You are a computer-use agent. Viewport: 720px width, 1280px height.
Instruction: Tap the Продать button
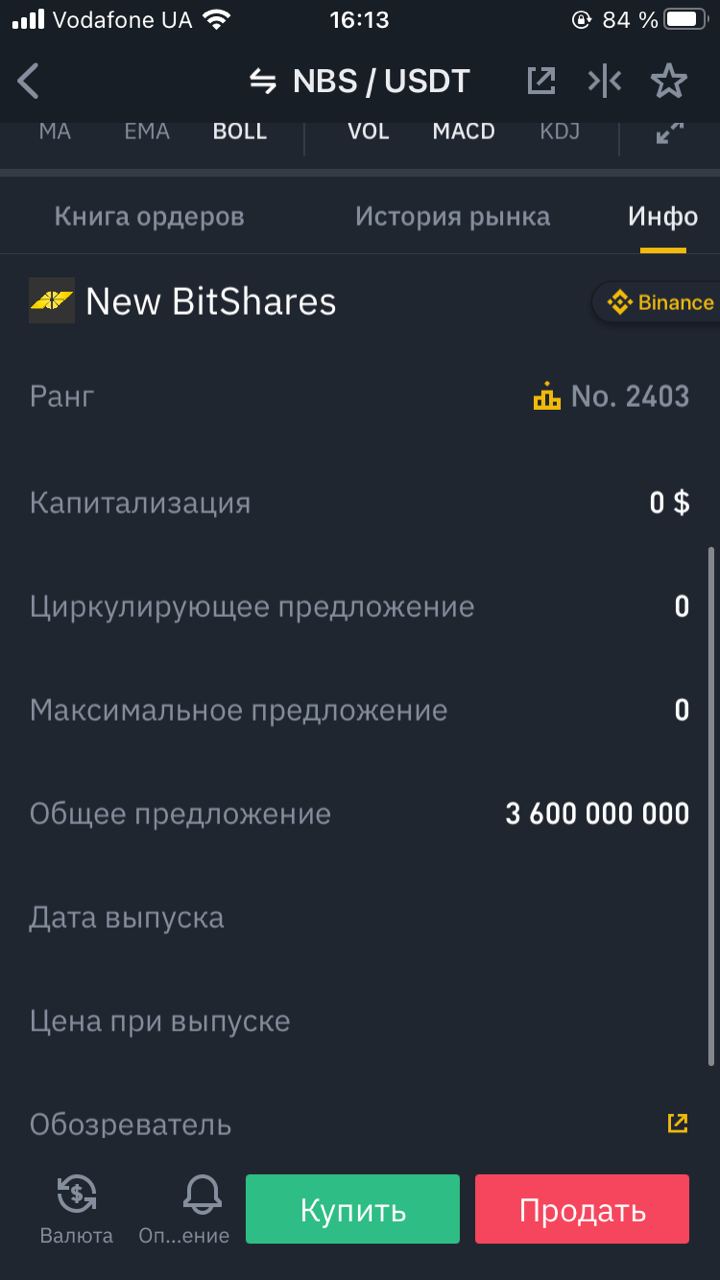(582, 1209)
